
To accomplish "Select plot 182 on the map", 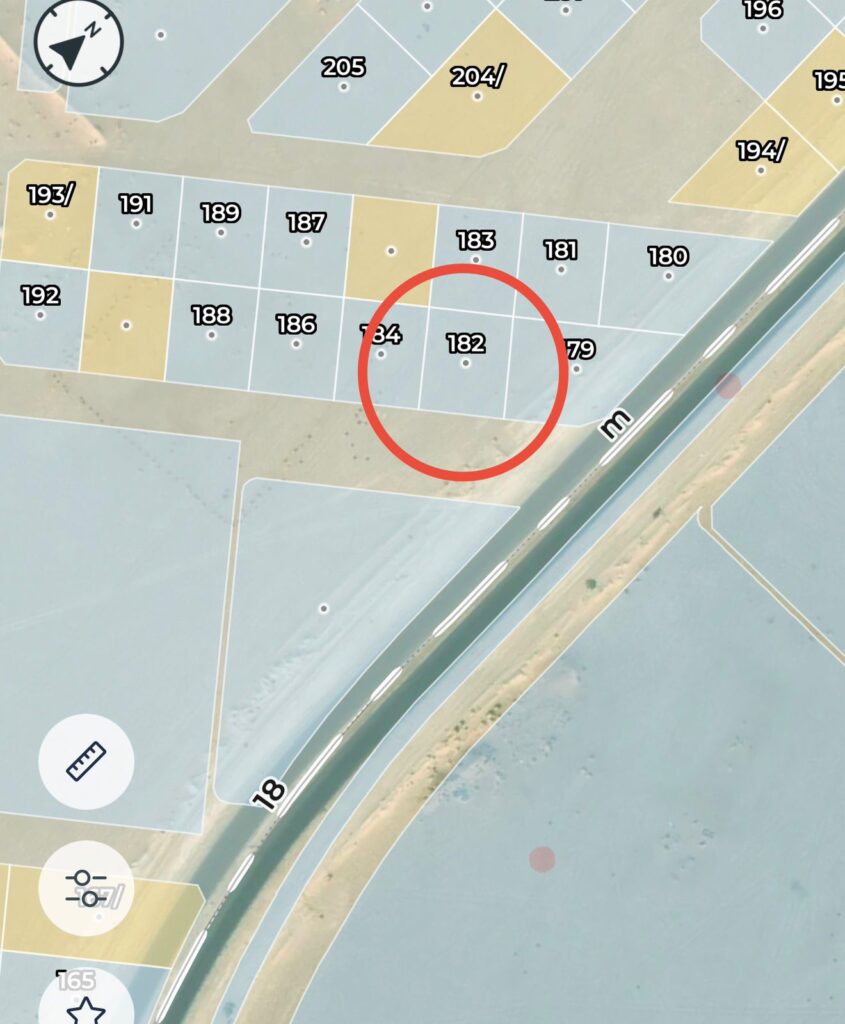I will 465,360.
